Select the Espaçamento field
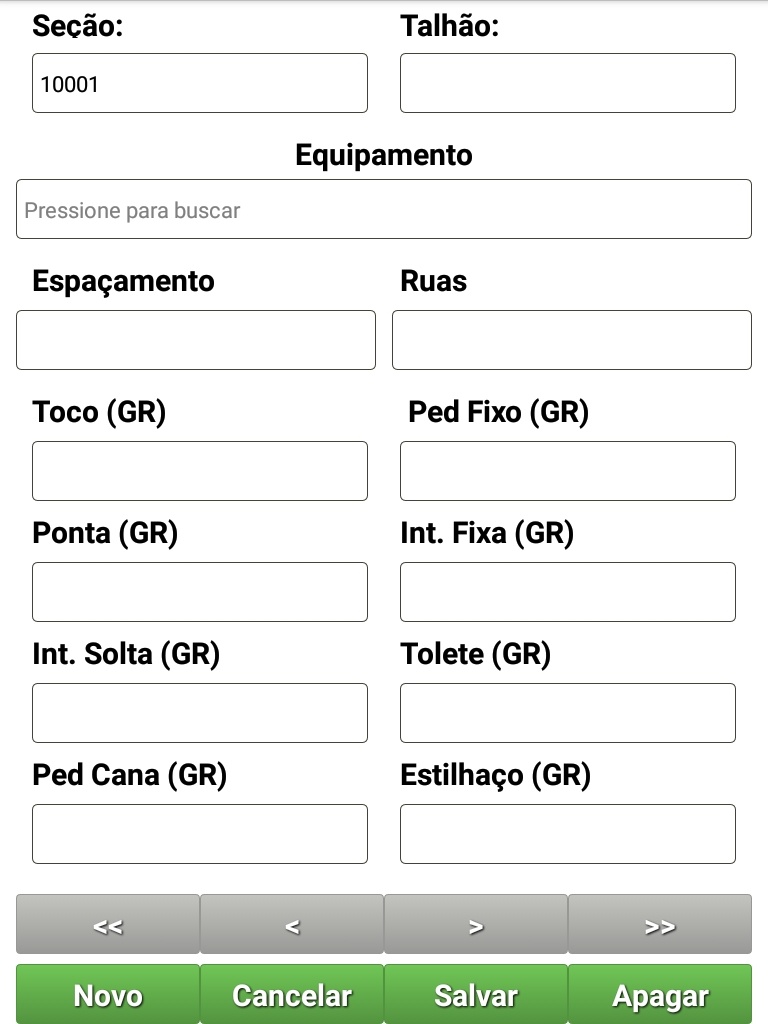Image resolution: width=768 pixels, height=1024 pixels. coord(196,340)
